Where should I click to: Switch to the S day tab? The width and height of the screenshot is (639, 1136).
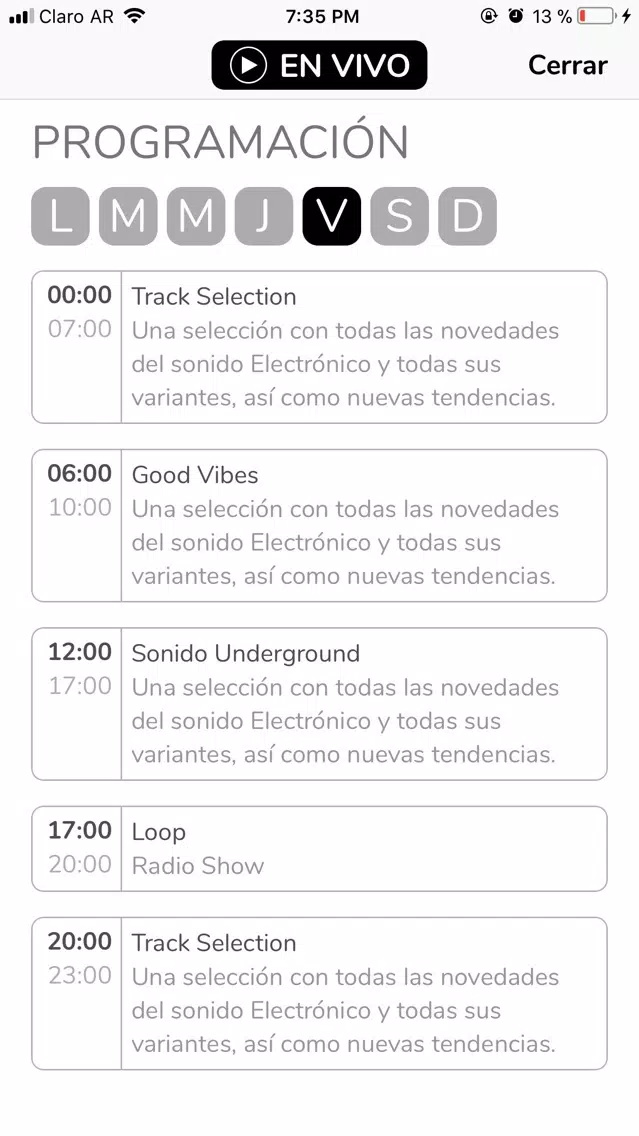399,217
